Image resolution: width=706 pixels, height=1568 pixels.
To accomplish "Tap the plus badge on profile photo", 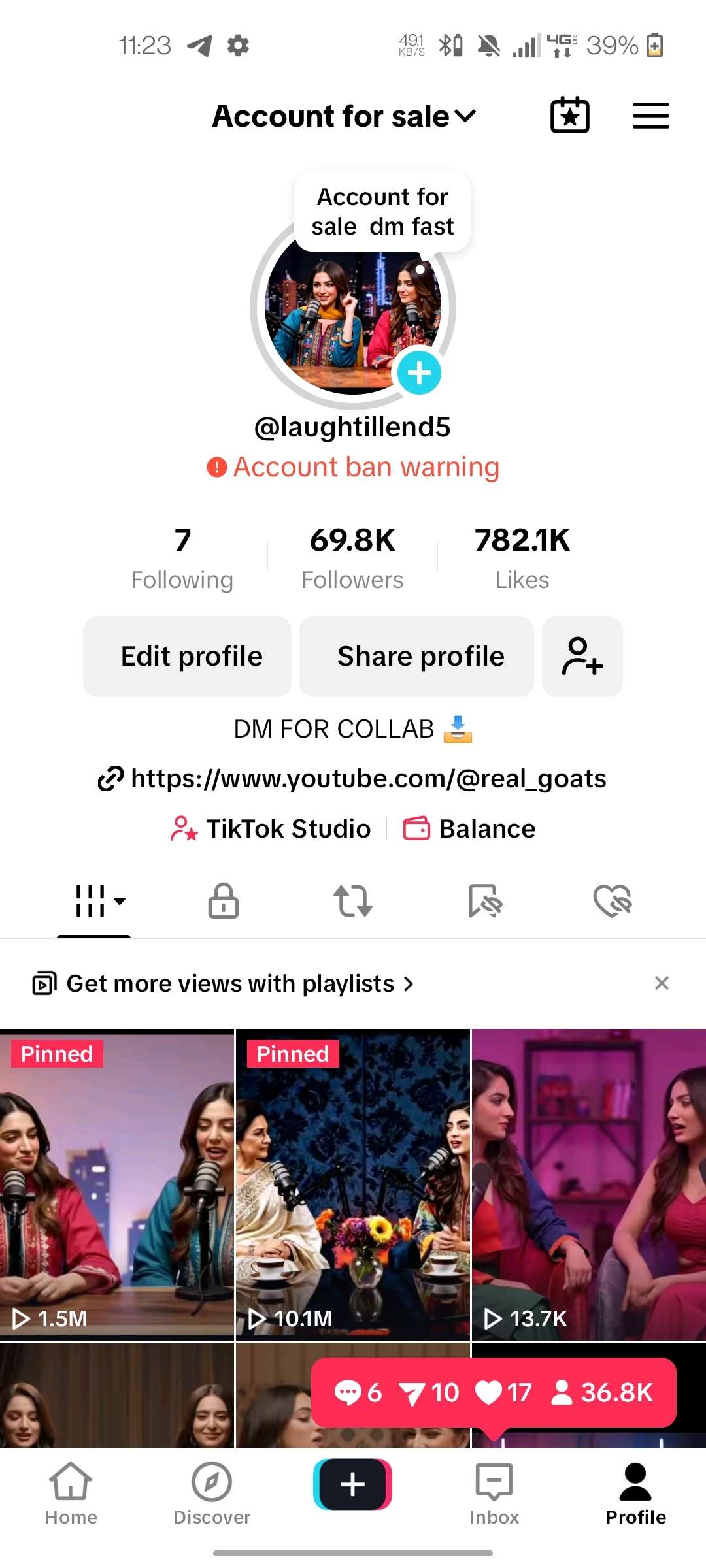I will click(x=419, y=373).
